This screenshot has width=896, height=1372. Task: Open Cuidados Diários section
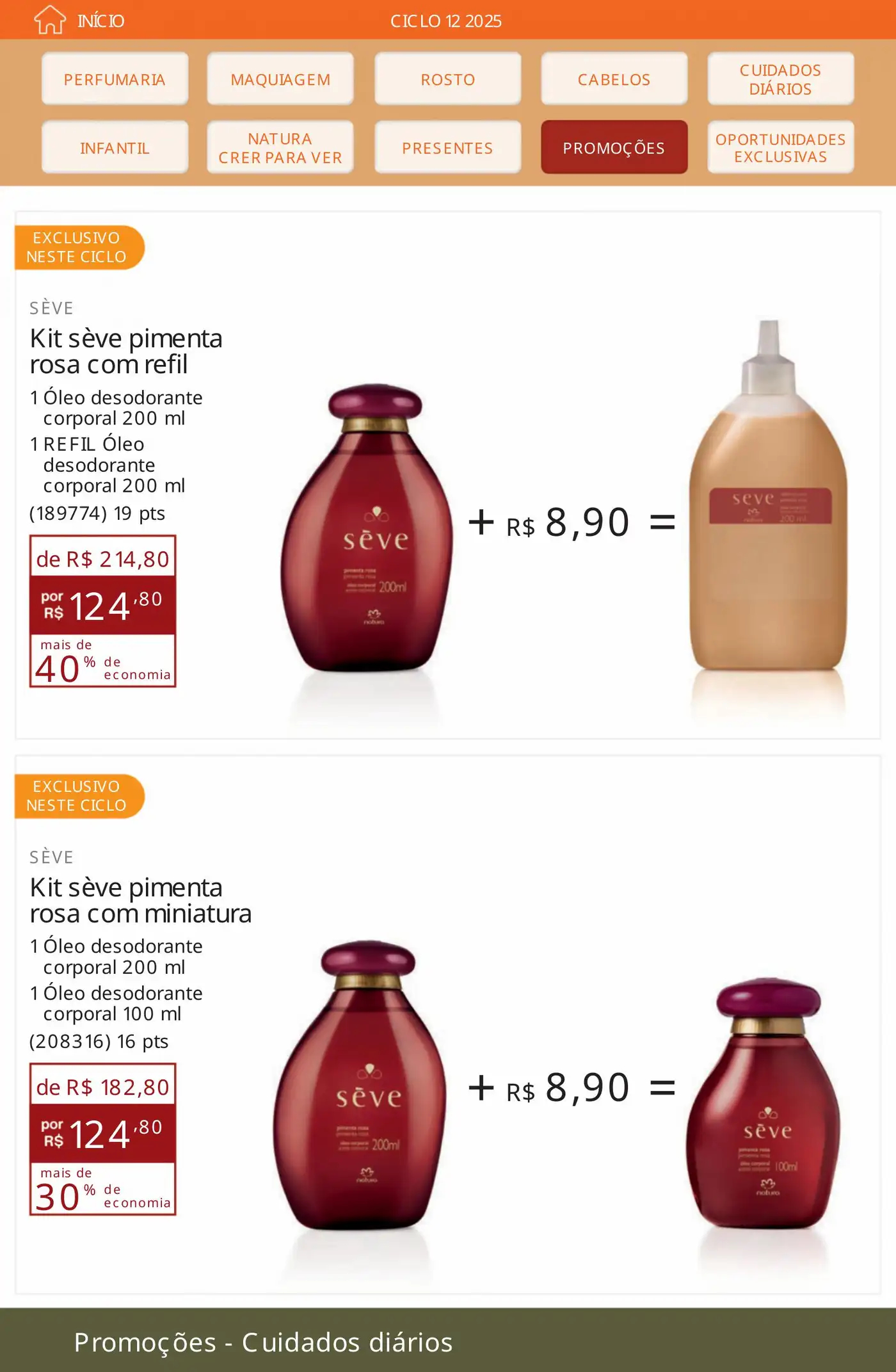780,79
